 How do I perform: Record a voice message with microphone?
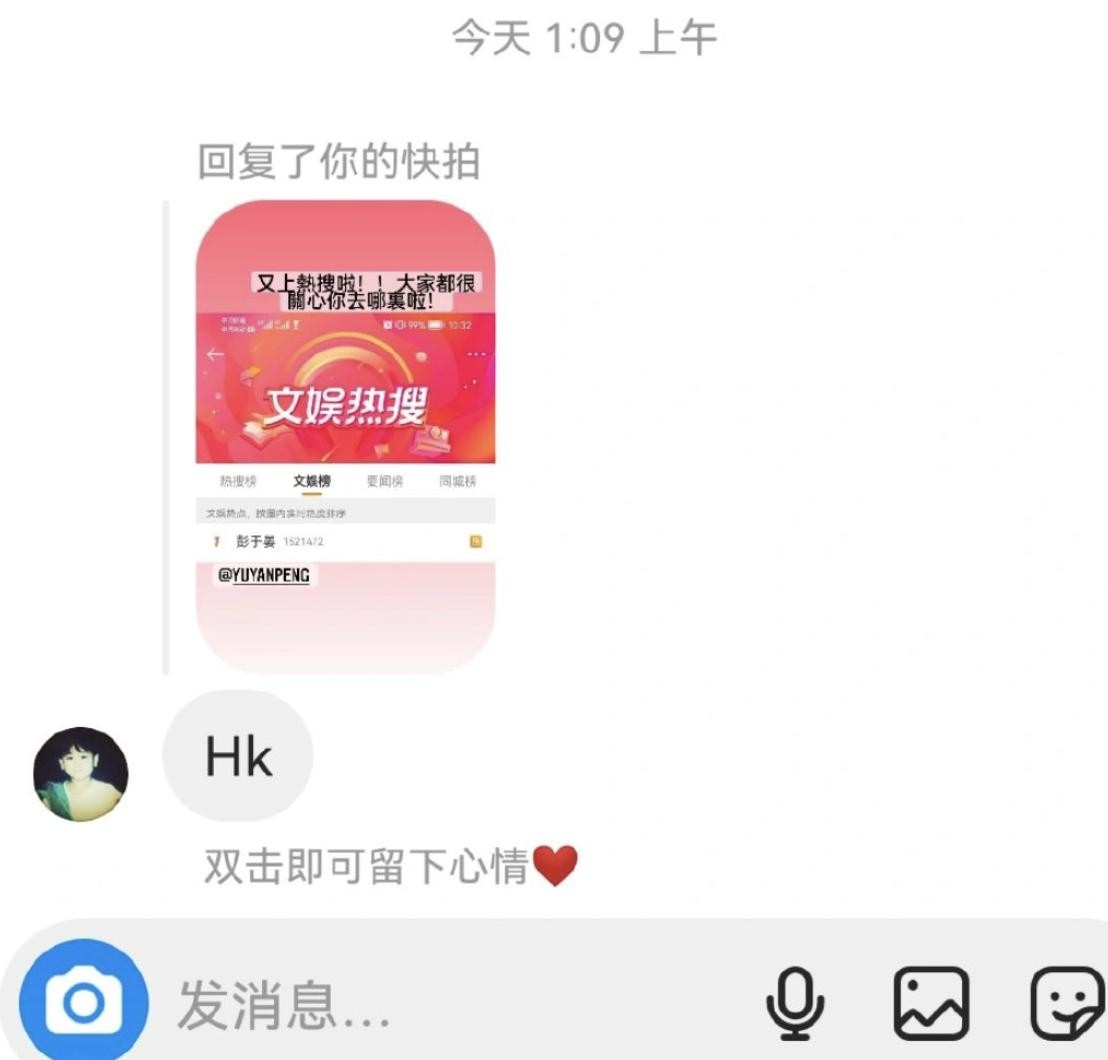pyautogui.click(x=795, y=1003)
